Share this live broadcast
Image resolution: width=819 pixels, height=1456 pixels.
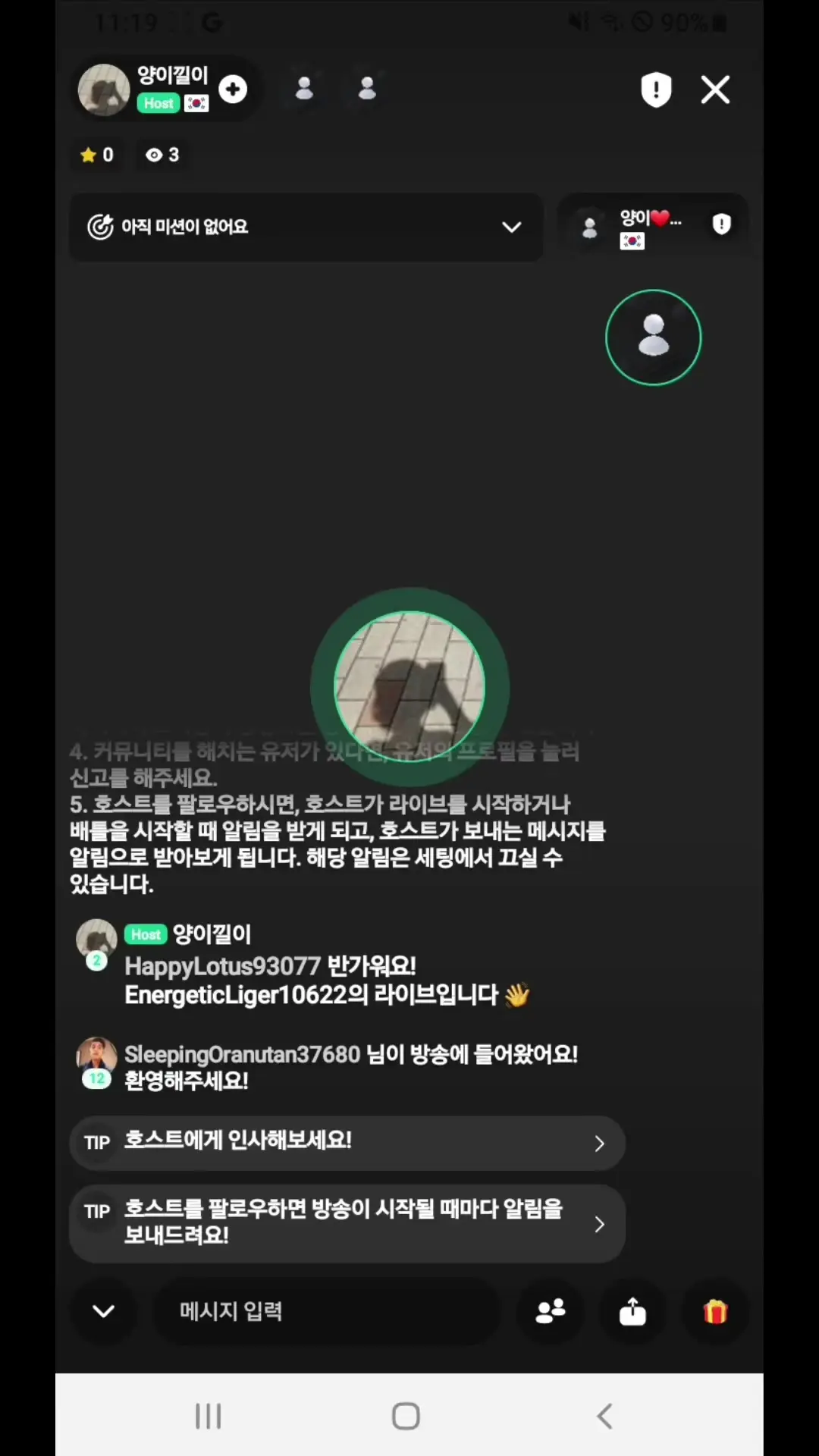pyautogui.click(x=632, y=1311)
